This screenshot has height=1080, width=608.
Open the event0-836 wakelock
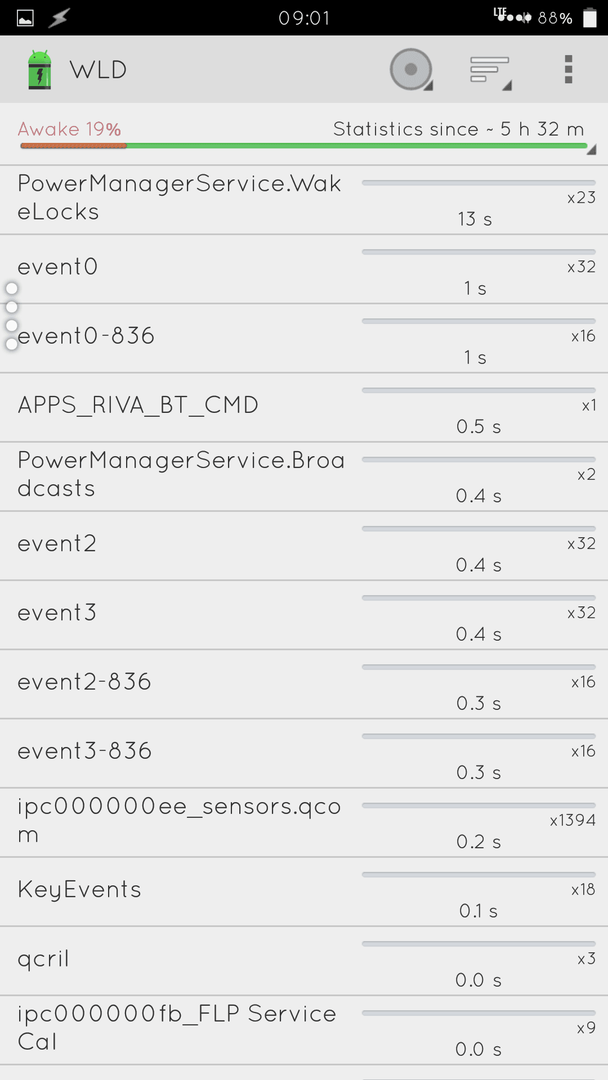pyautogui.click(x=304, y=338)
